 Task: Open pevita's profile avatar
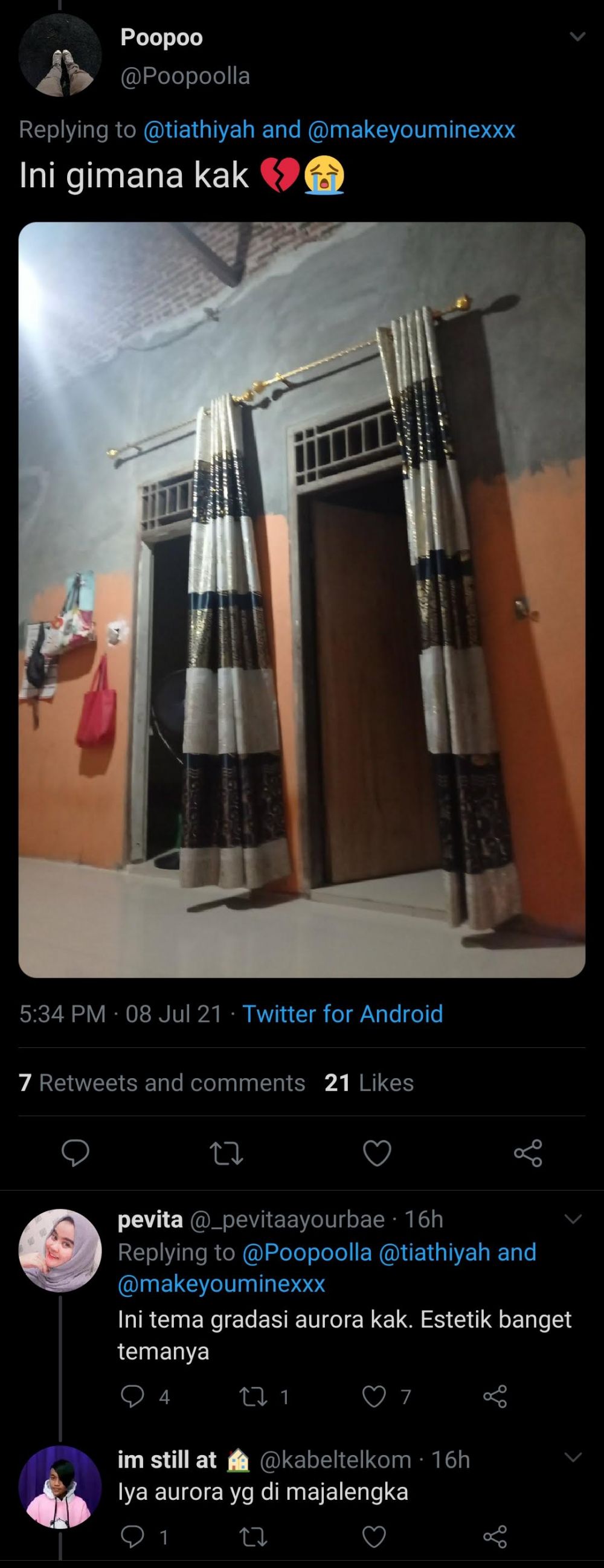point(60,1250)
